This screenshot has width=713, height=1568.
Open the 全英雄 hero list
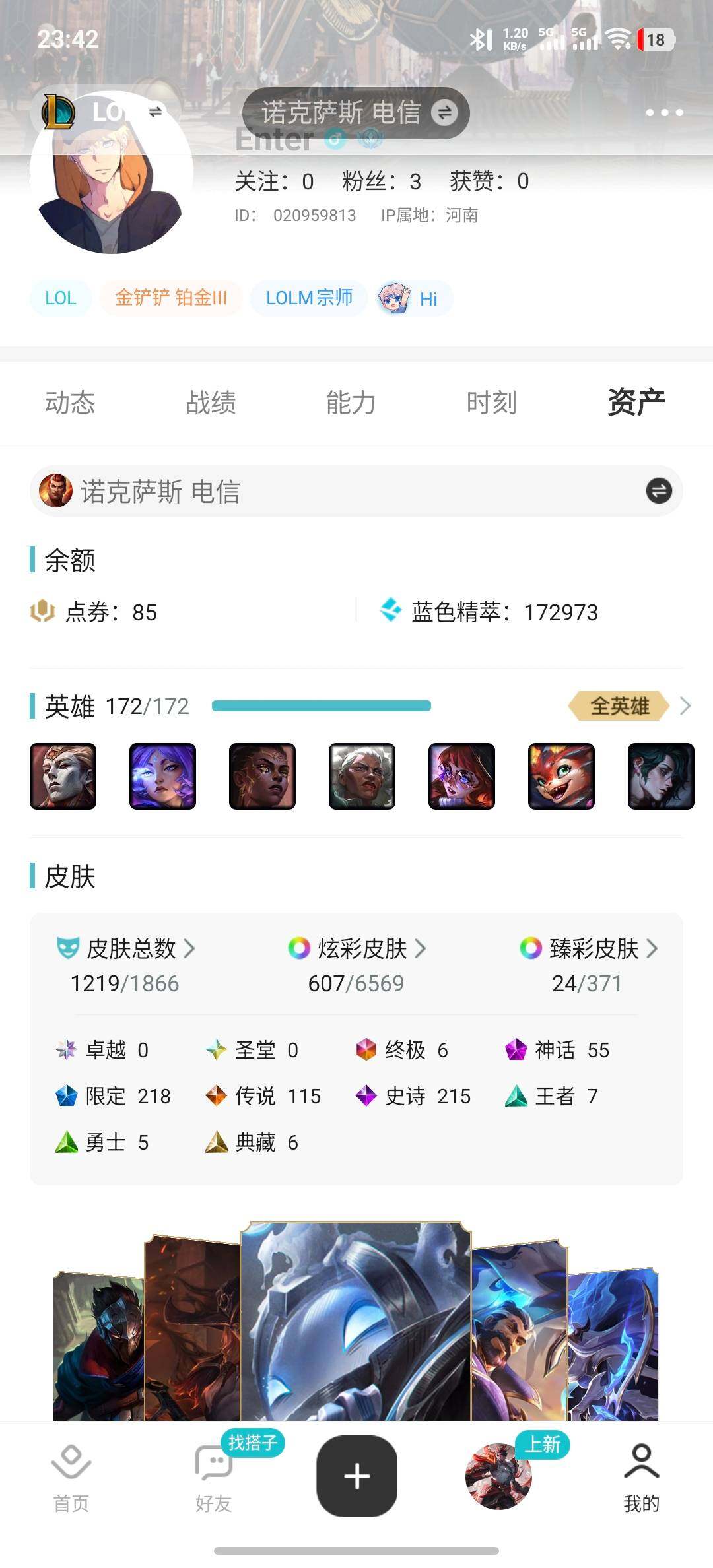click(x=627, y=706)
